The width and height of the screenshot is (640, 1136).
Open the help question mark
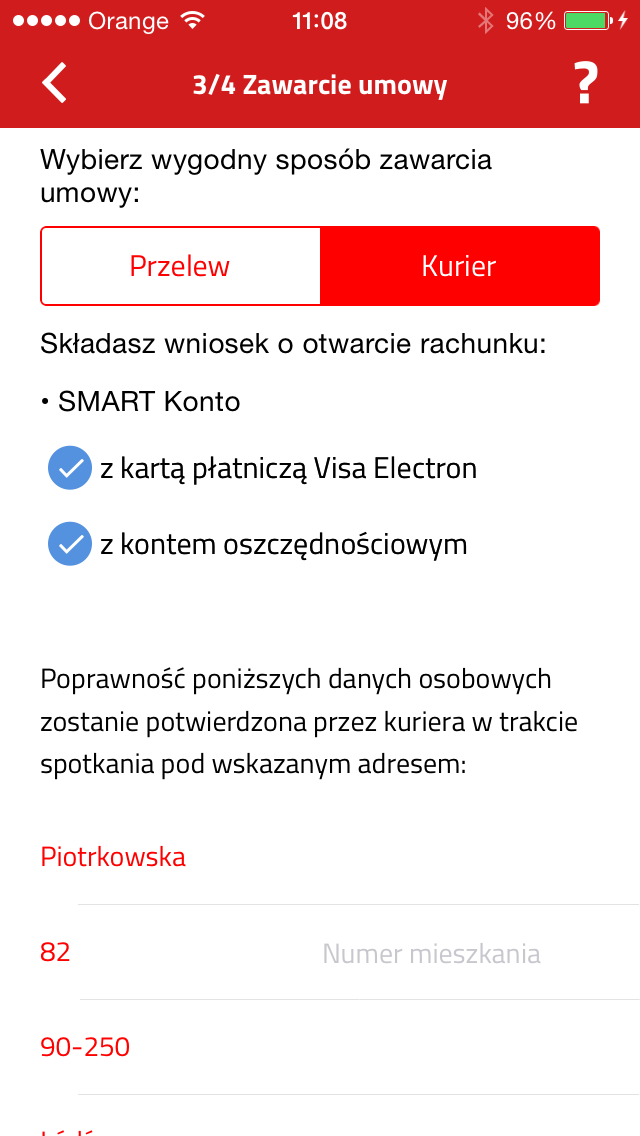click(x=586, y=84)
